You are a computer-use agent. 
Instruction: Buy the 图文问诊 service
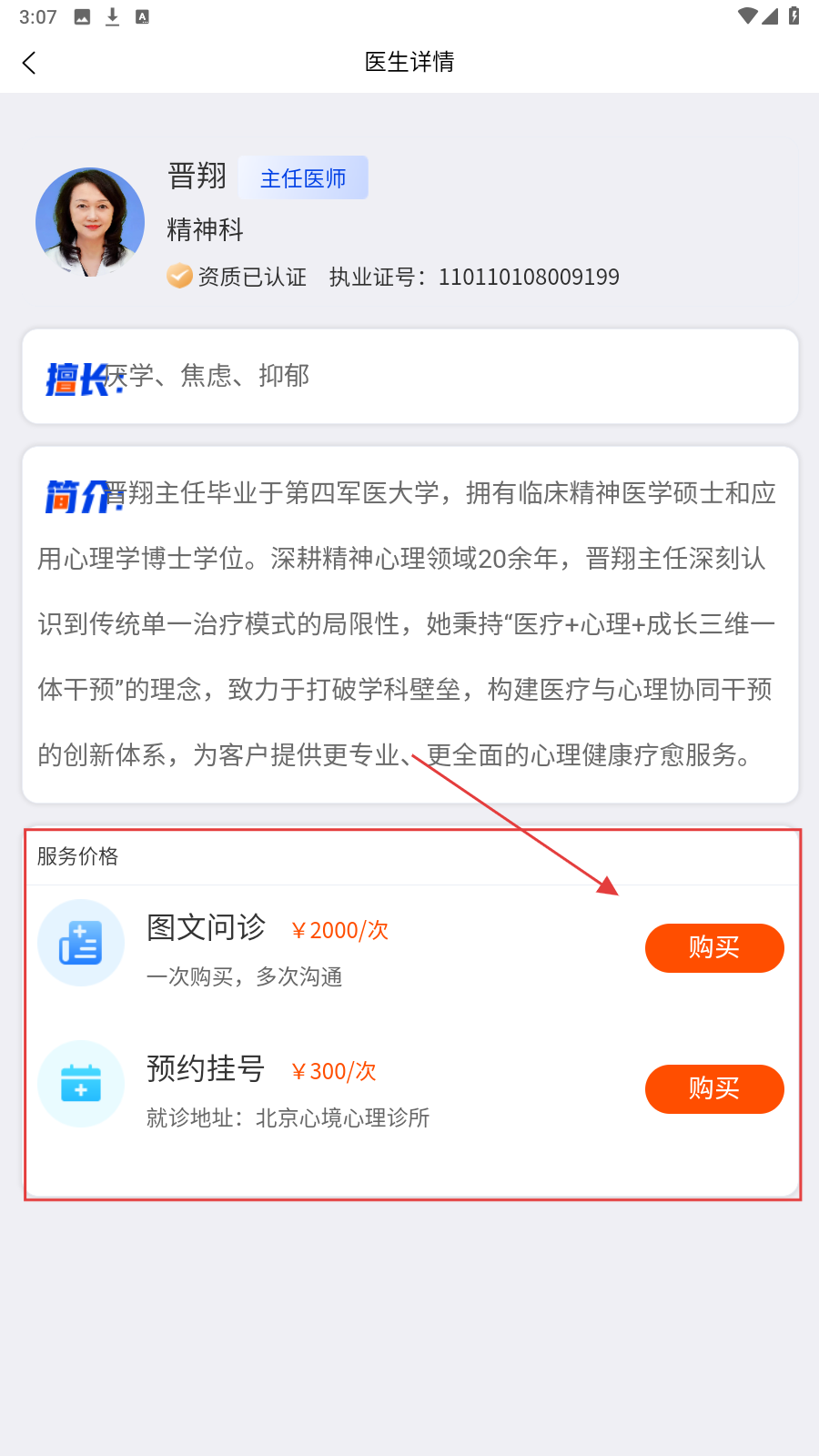click(713, 948)
